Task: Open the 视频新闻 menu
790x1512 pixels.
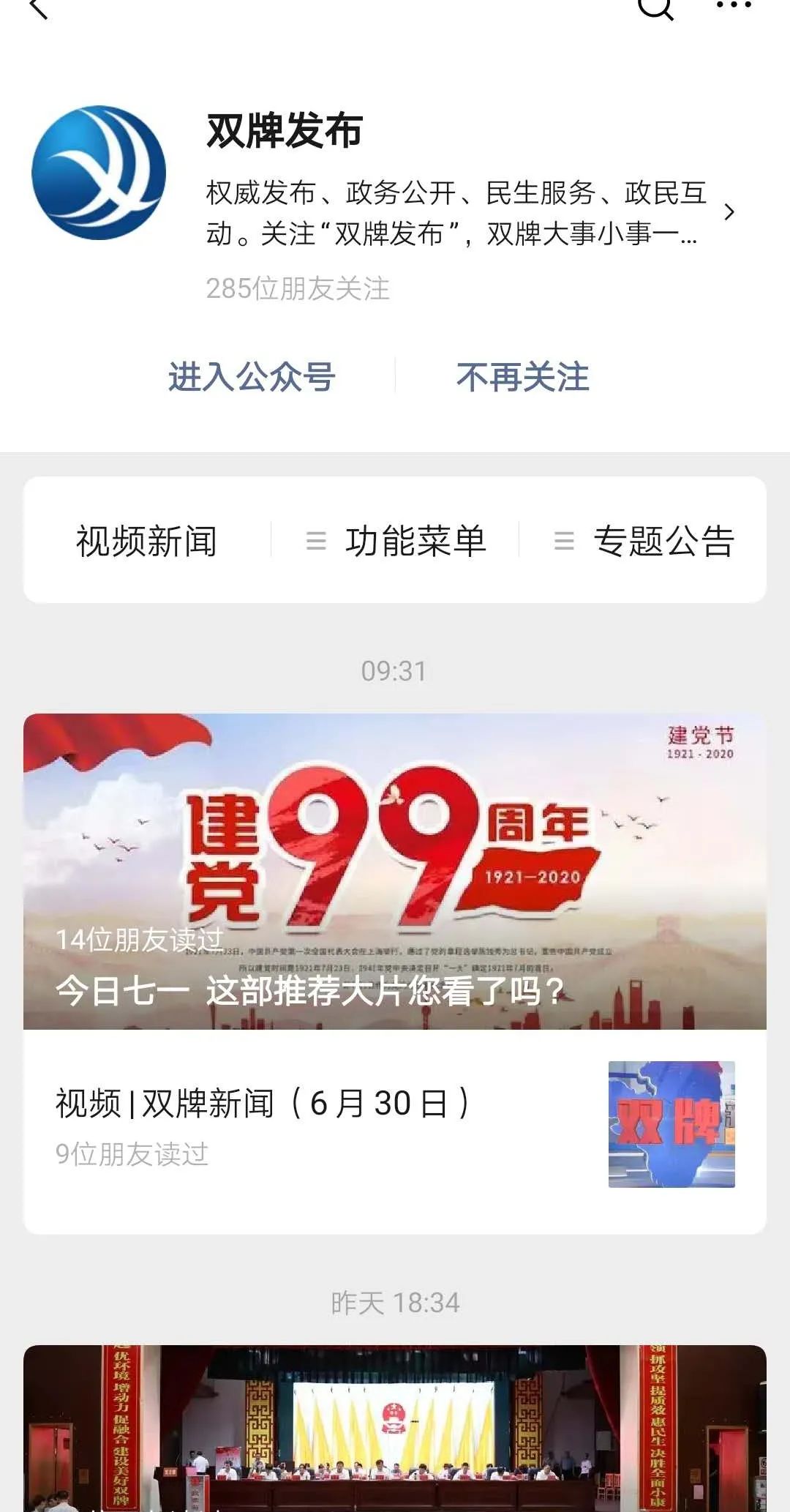Action: click(x=147, y=541)
